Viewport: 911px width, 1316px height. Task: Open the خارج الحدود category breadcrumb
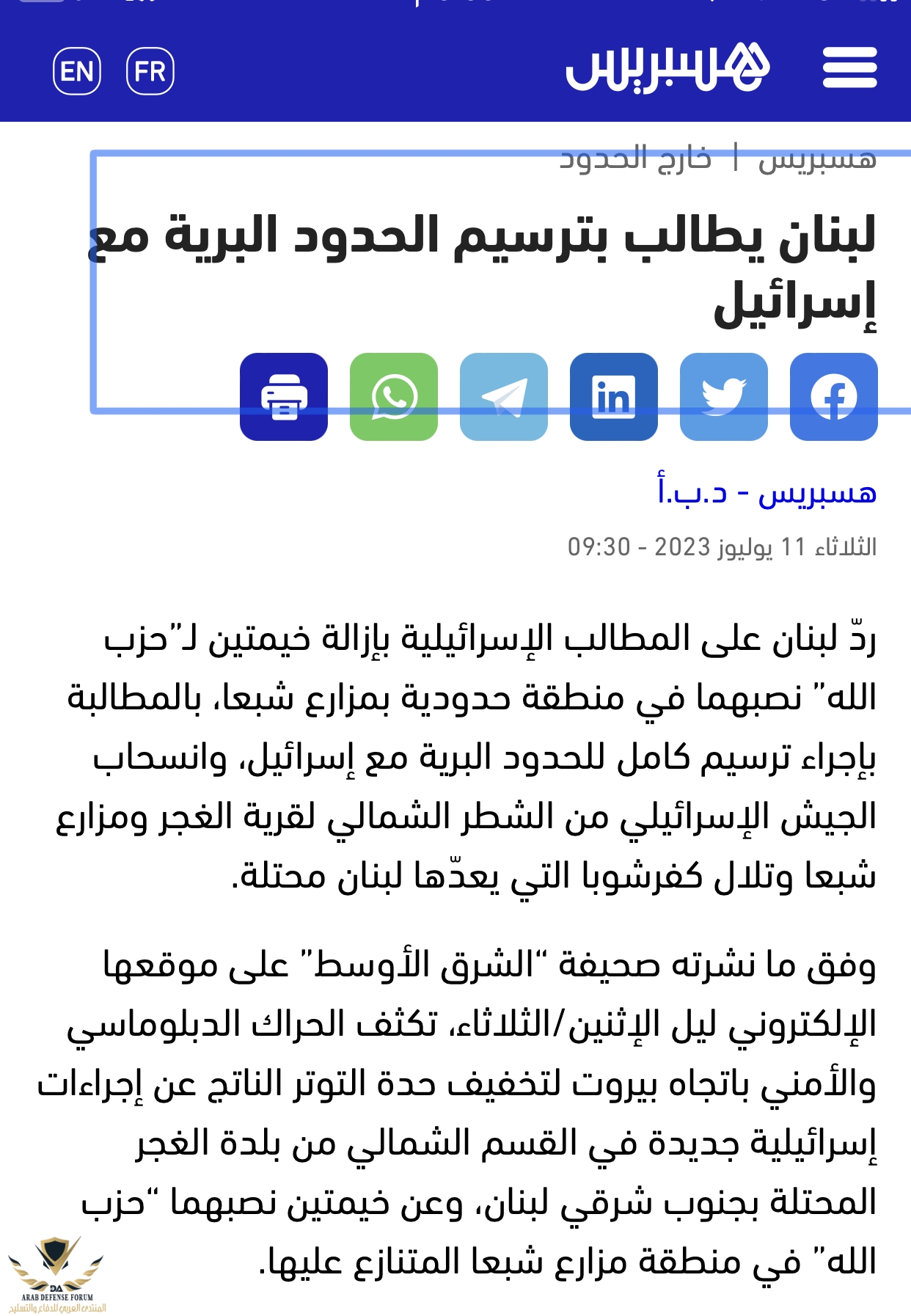[635, 158]
